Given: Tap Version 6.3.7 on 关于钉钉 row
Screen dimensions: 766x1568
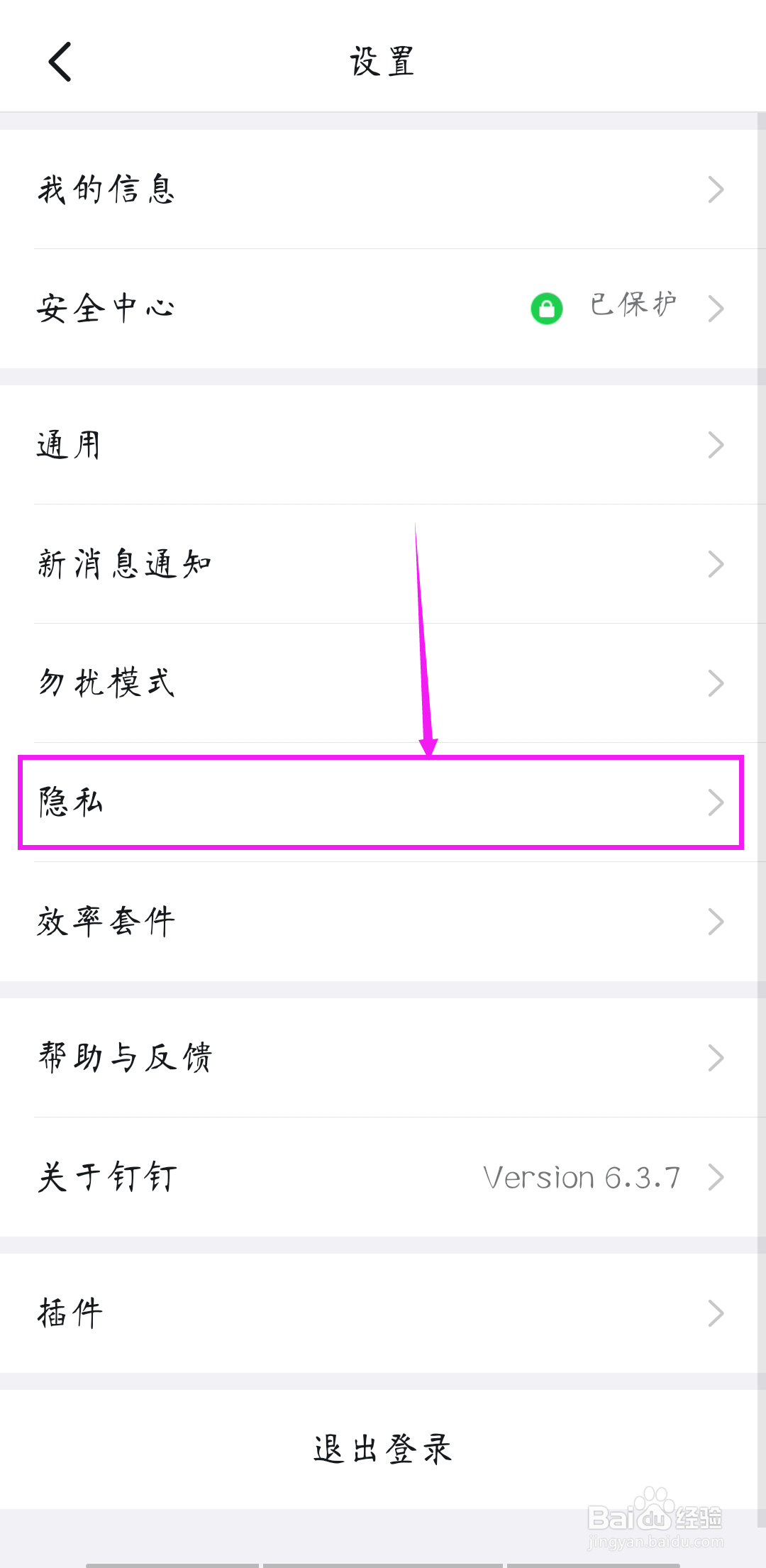Looking at the screenshot, I should tap(582, 1177).
